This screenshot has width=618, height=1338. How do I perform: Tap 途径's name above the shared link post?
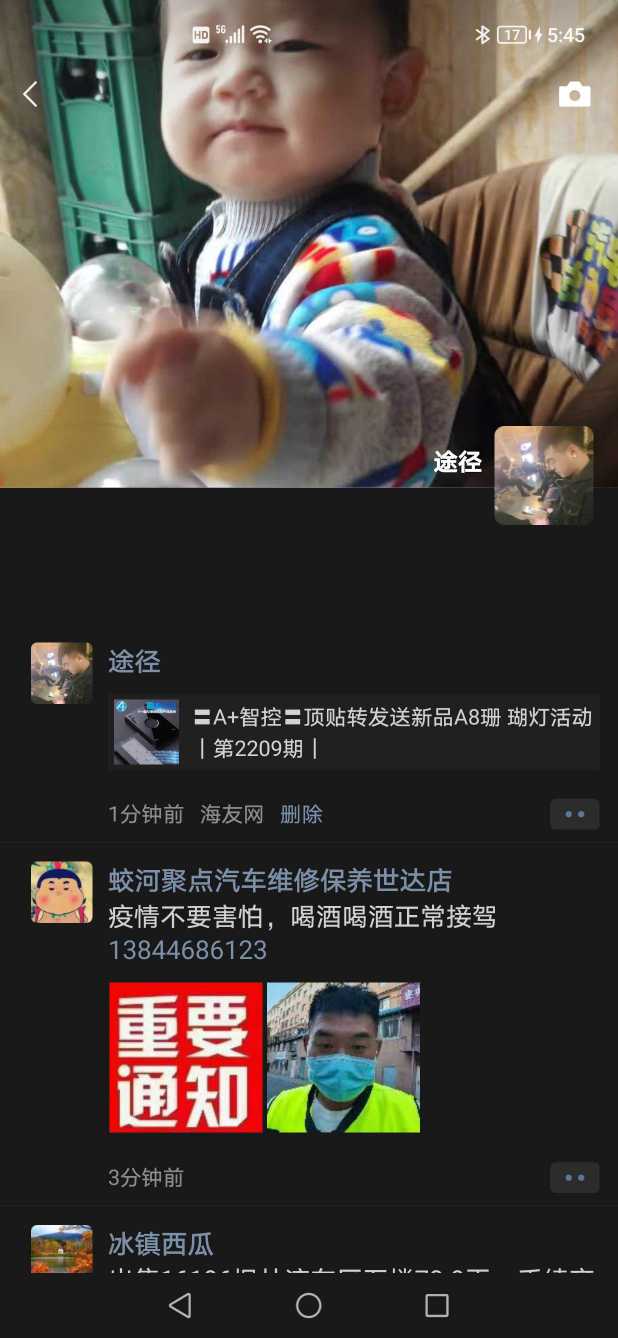point(134,661)
